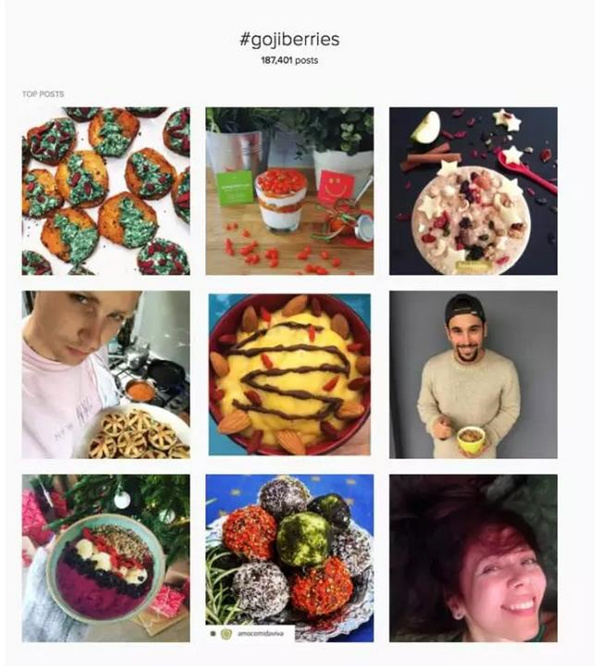Open the almond and chocolate drizzle bowl post

tap(289, 375)
